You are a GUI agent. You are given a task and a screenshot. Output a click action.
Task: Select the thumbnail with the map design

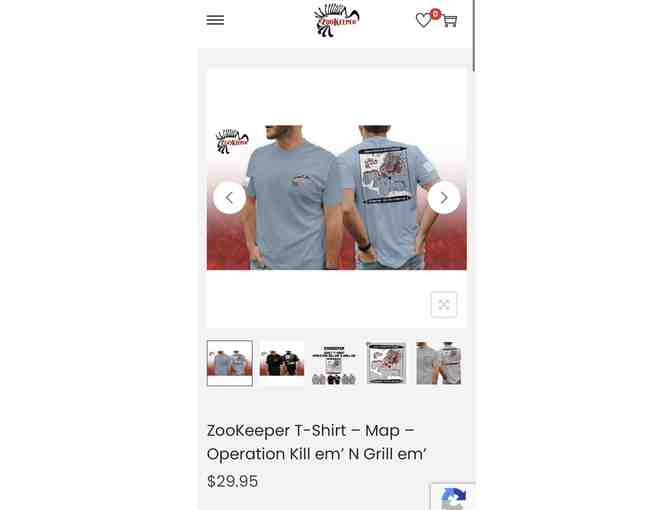386,363
